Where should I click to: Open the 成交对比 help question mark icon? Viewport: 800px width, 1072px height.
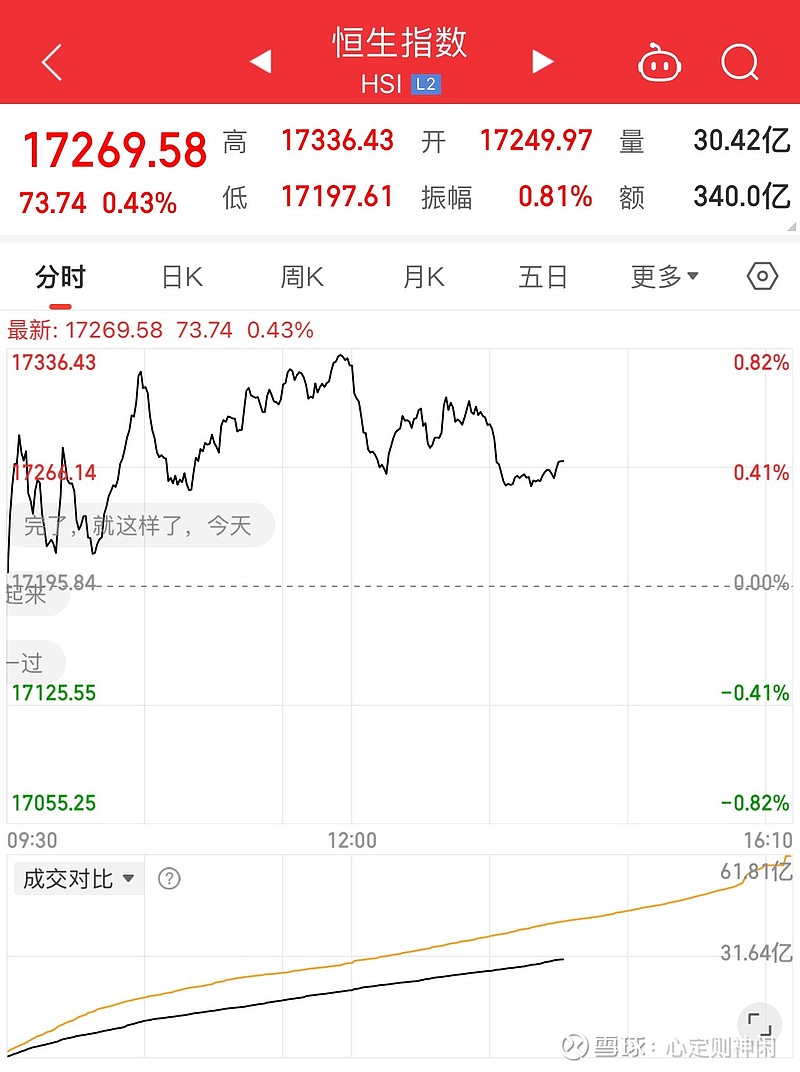[169, 878]
